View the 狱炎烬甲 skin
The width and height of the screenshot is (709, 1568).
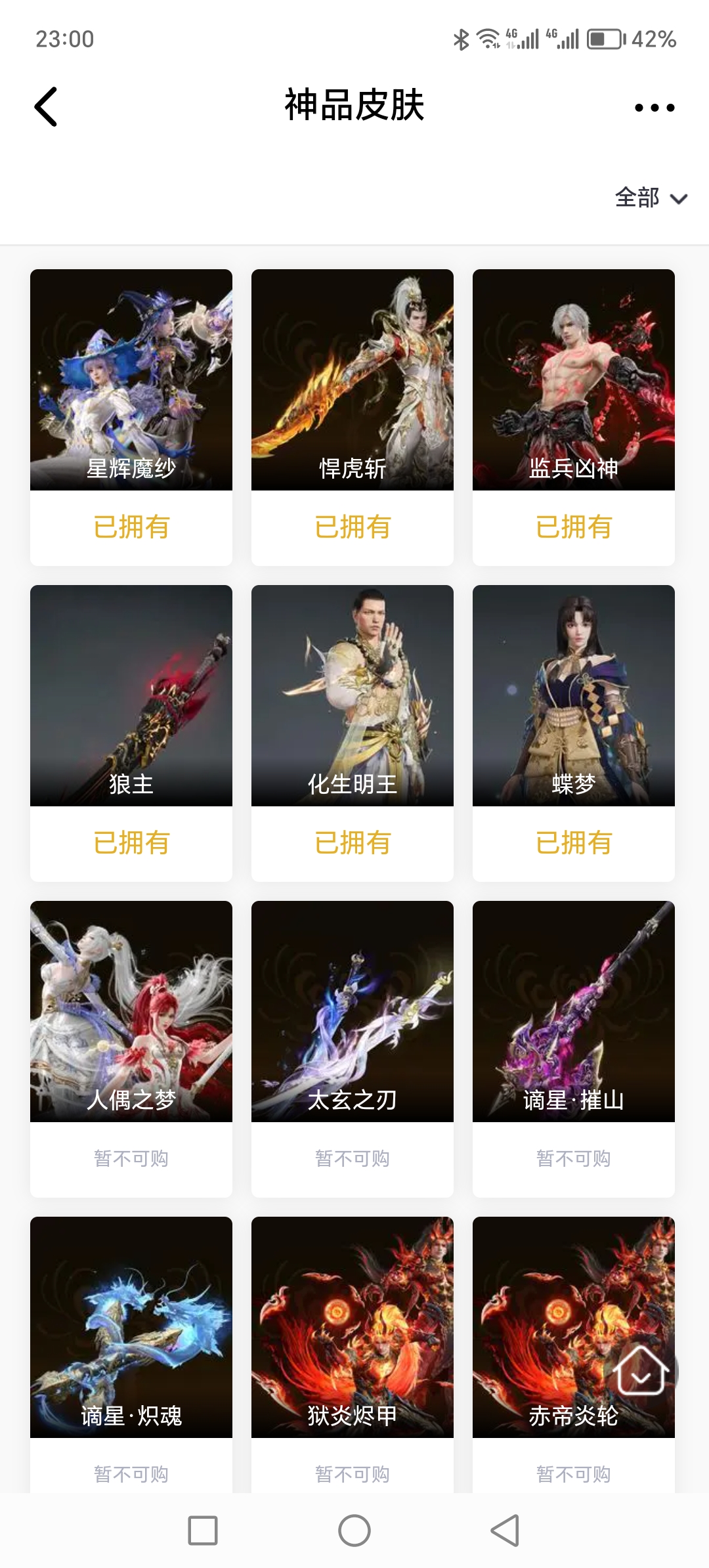point(353,1328)
